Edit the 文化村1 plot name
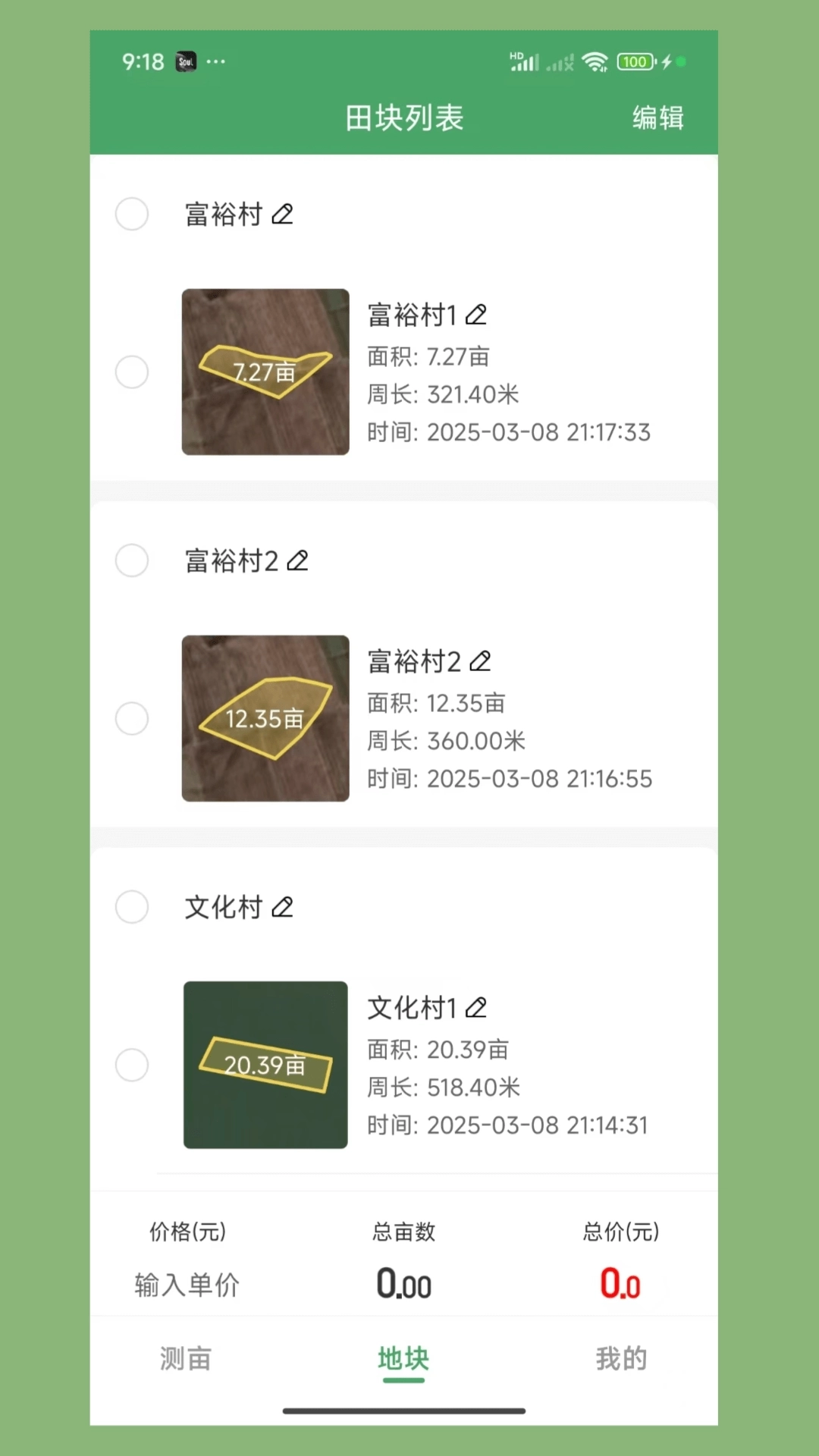Screen dimensions: 819x1456 point(476,1008)
